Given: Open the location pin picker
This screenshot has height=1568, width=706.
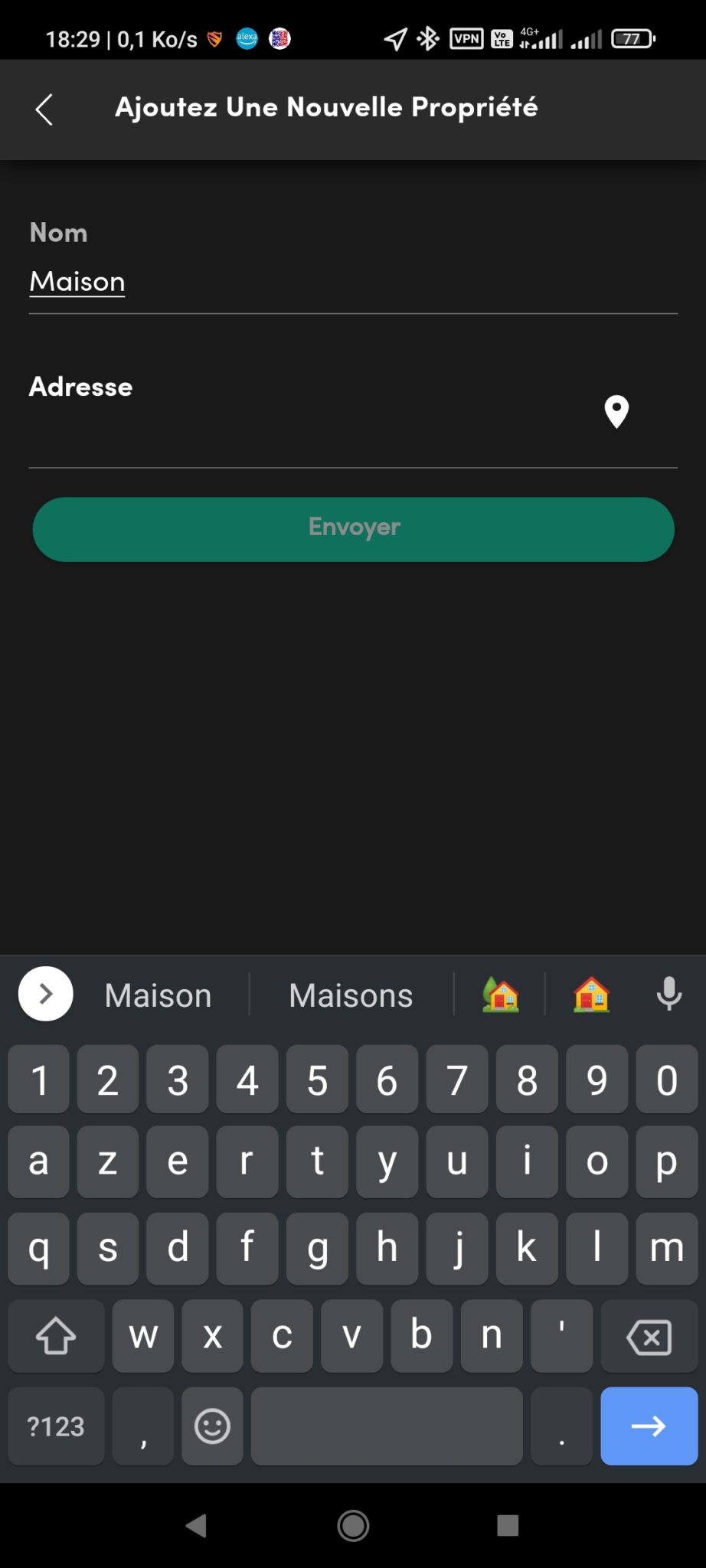Looking at the screenshot, I should click(616, 412).
